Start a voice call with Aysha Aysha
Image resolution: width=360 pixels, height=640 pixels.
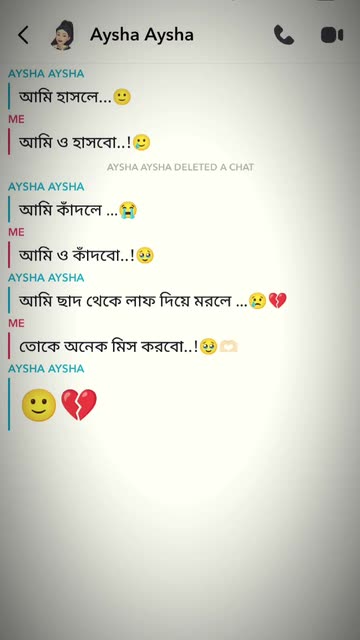coord(284,35)
